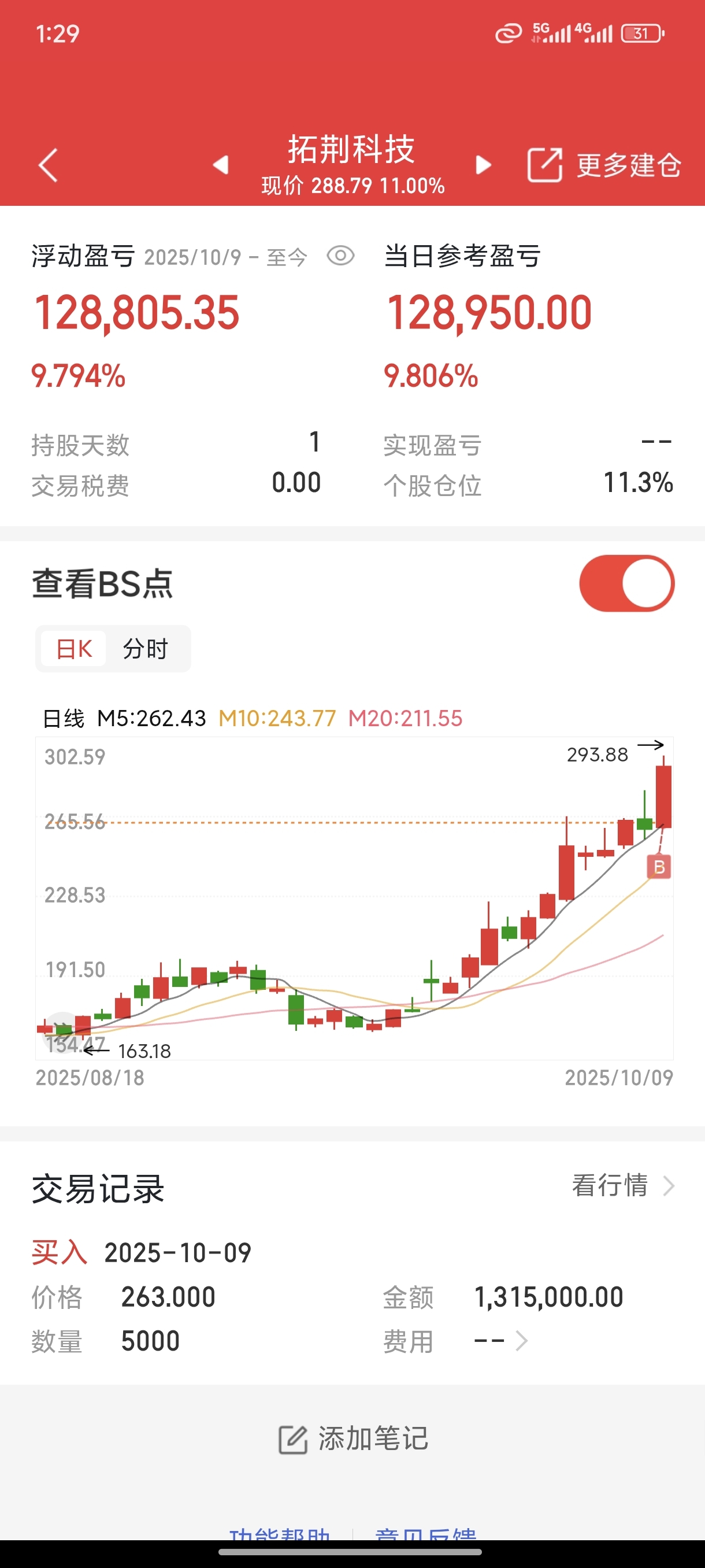The image size is (705, 1568).
Task: Switch to the previous stock
Action: tap(221, 164)
